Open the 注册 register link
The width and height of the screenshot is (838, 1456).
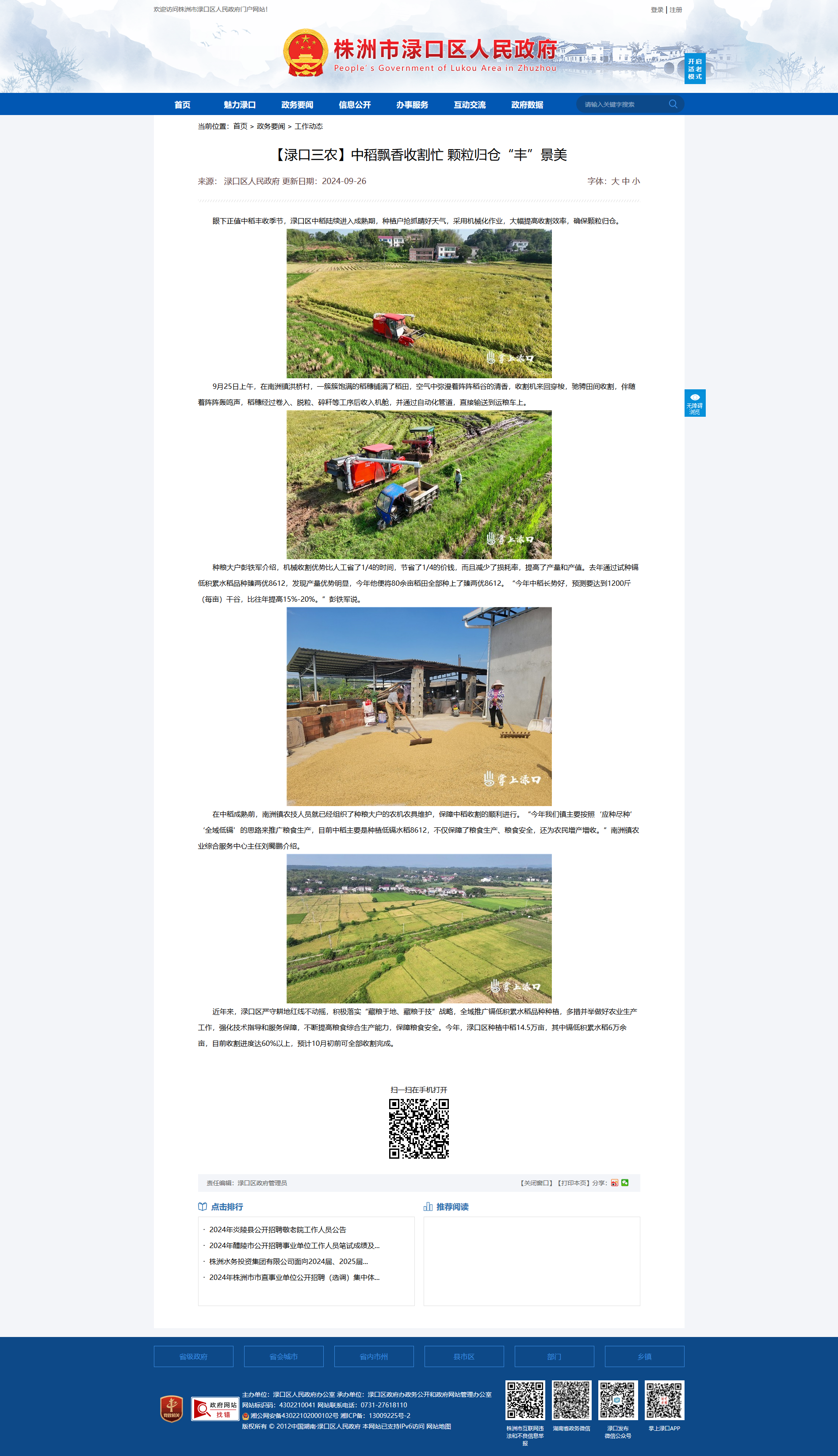point(676,10)
